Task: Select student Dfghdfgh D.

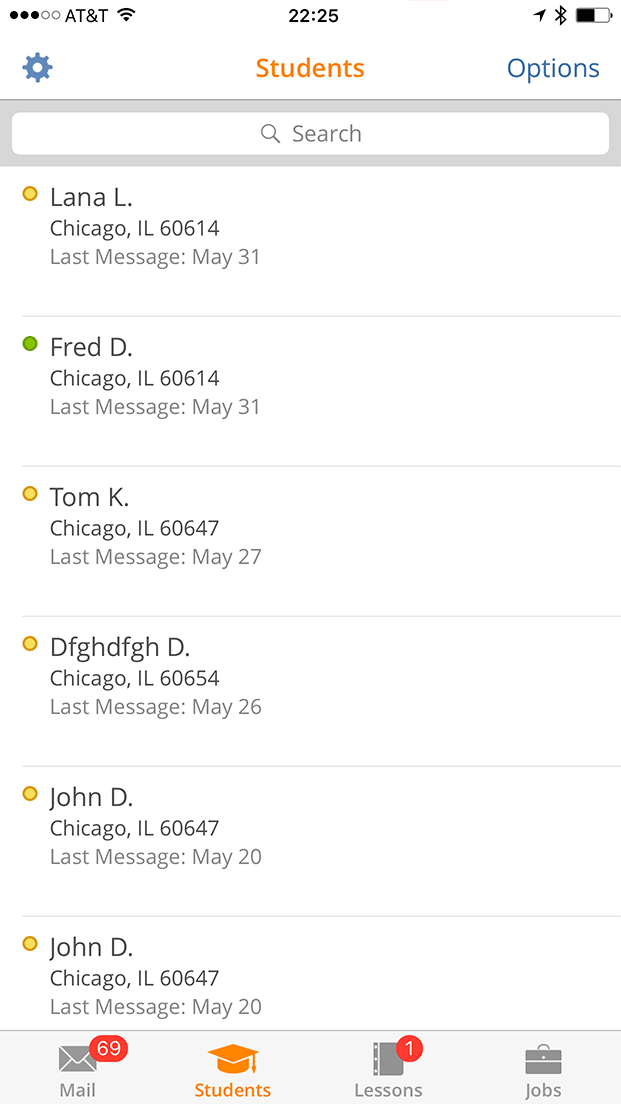Action: click(x=310, y=691)
